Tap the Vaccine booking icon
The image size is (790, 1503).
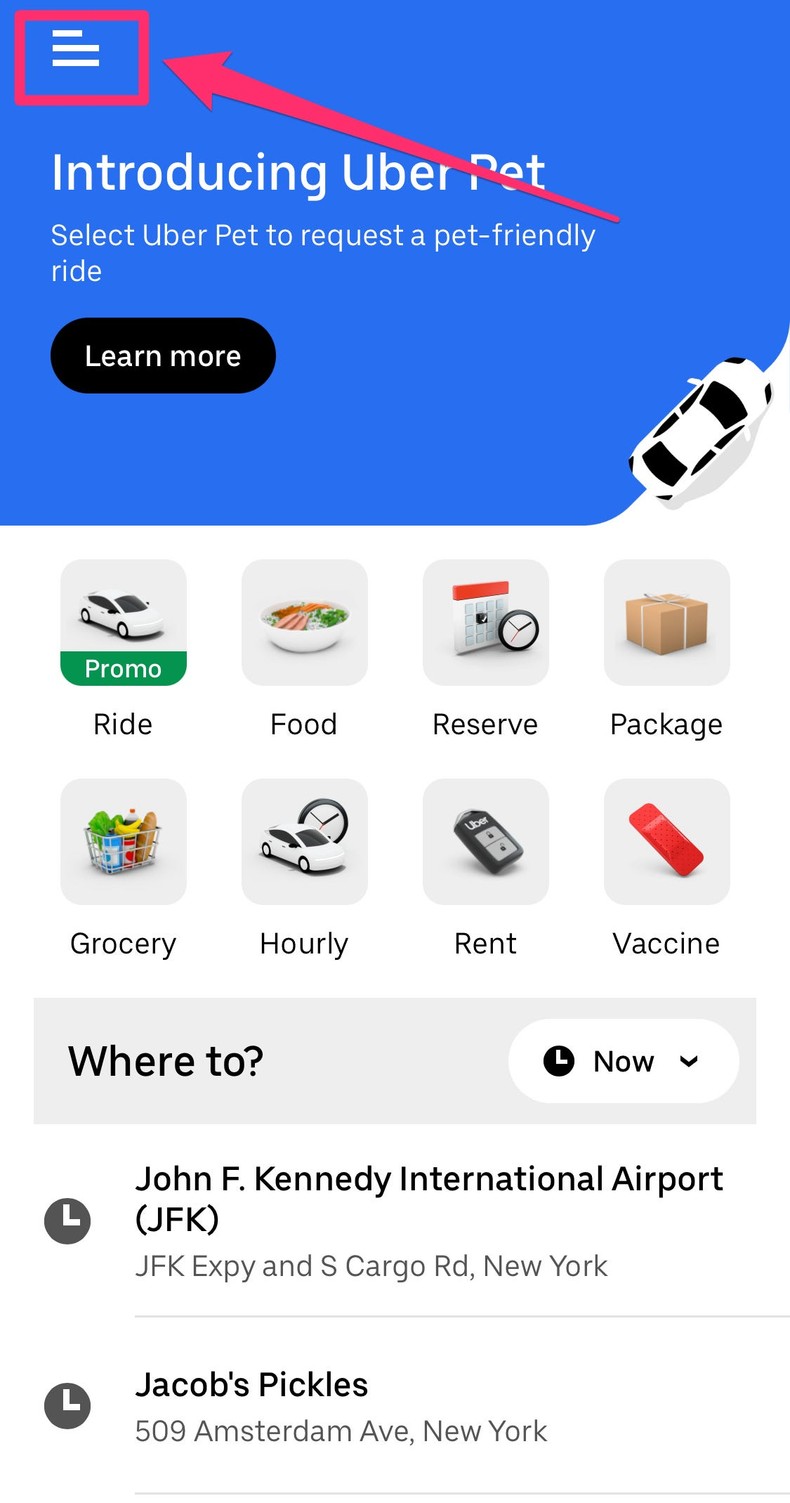click(666, 841)
